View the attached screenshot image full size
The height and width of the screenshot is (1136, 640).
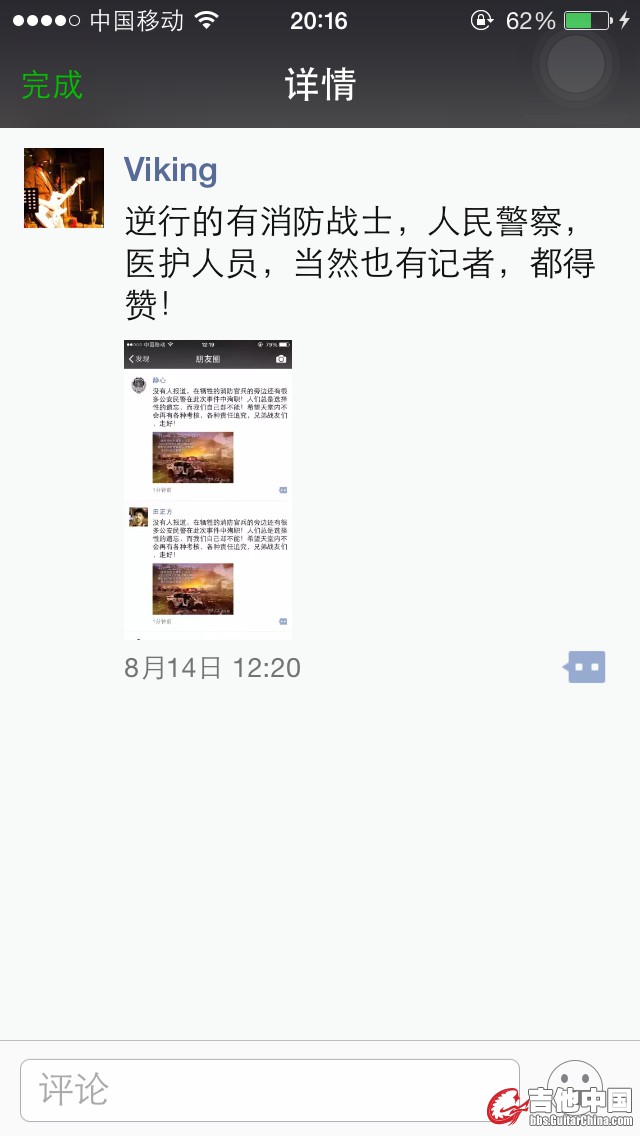(x=208, y=489)
